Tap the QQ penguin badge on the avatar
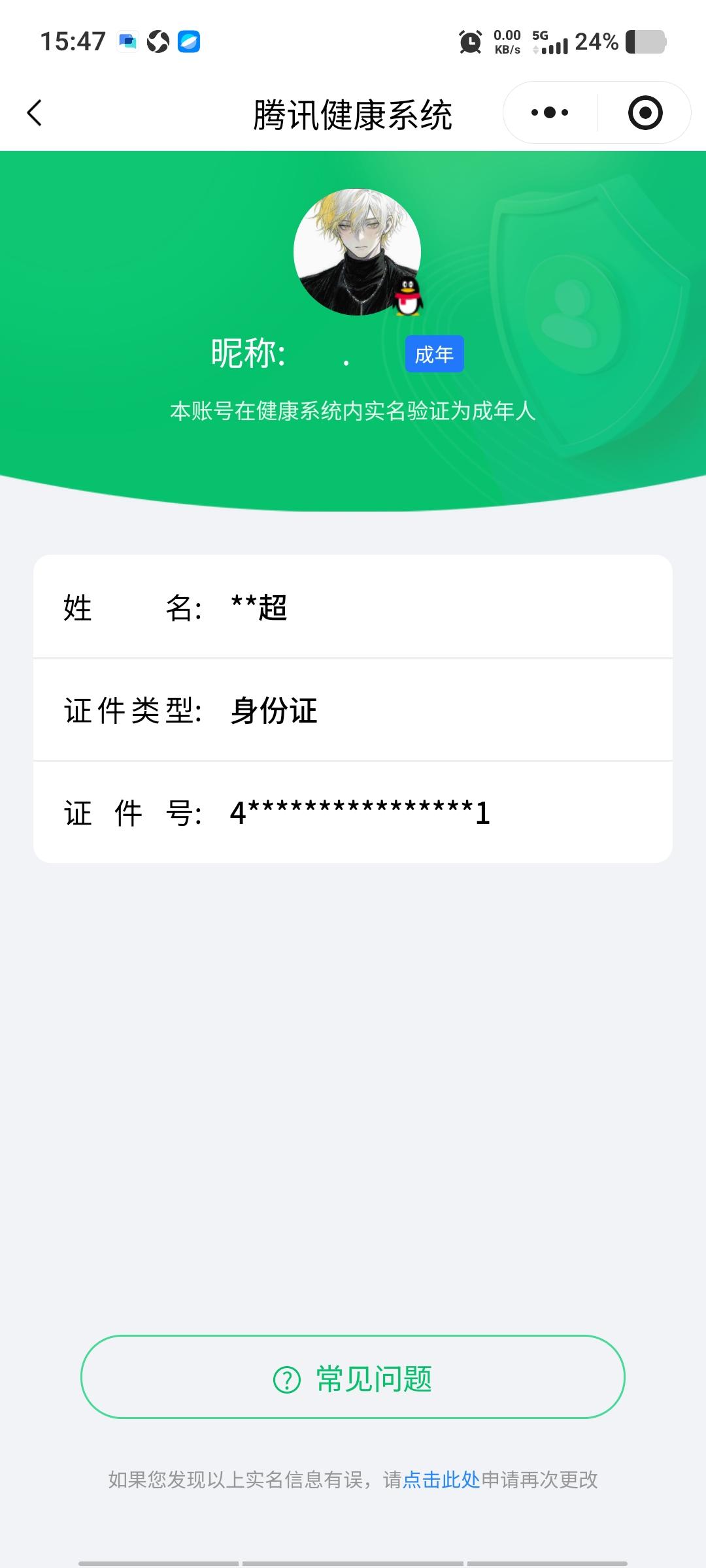 pos(409,297)
